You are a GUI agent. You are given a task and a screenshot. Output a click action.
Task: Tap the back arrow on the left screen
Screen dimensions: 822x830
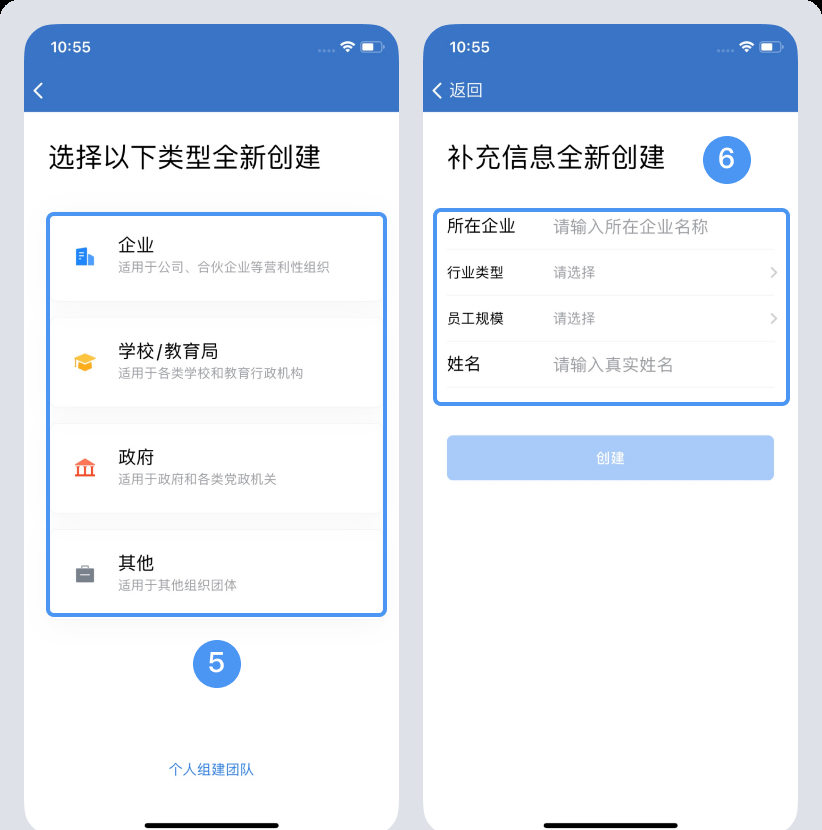[39, 90]
